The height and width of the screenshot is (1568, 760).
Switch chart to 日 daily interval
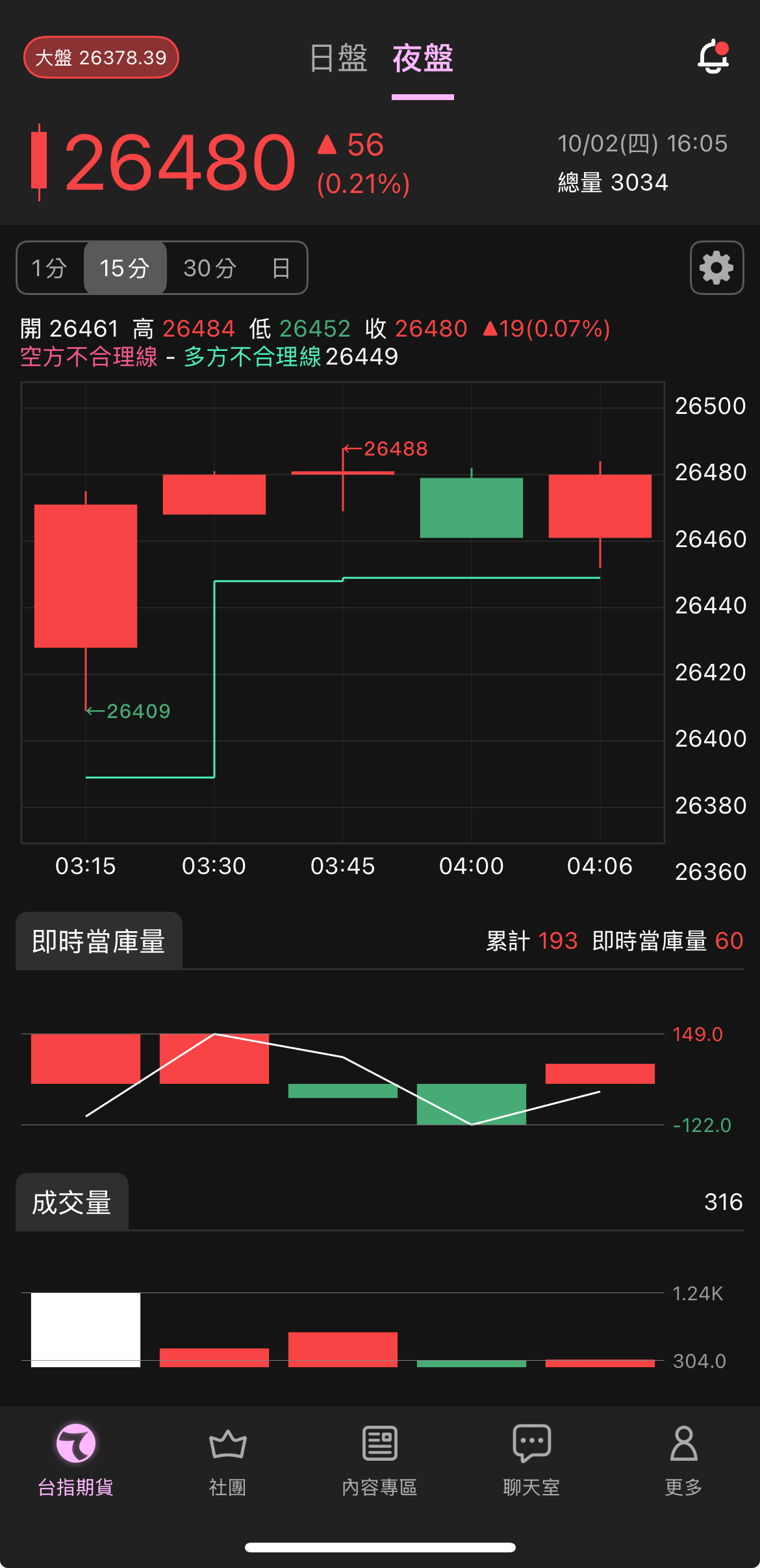[281, 268]
